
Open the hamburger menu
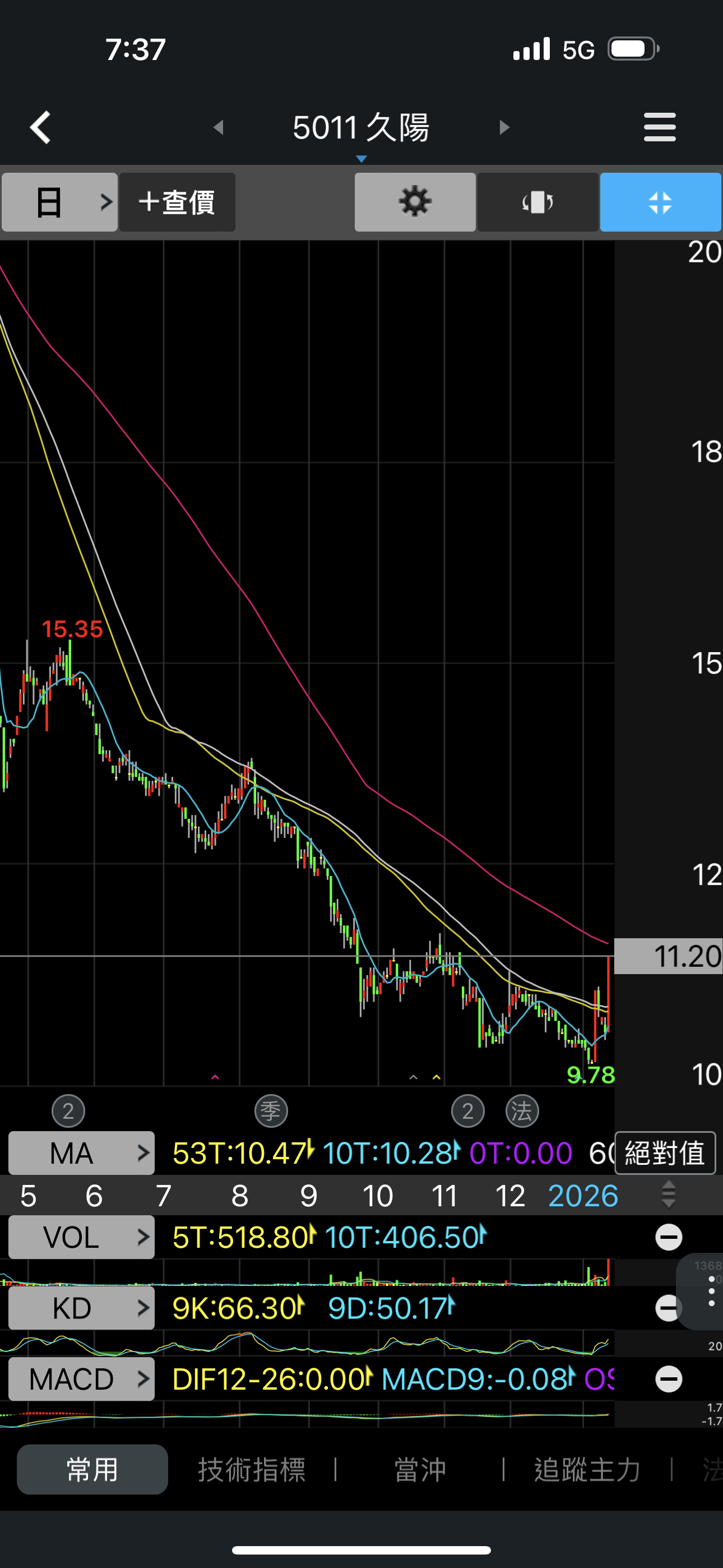click(660, 127)
